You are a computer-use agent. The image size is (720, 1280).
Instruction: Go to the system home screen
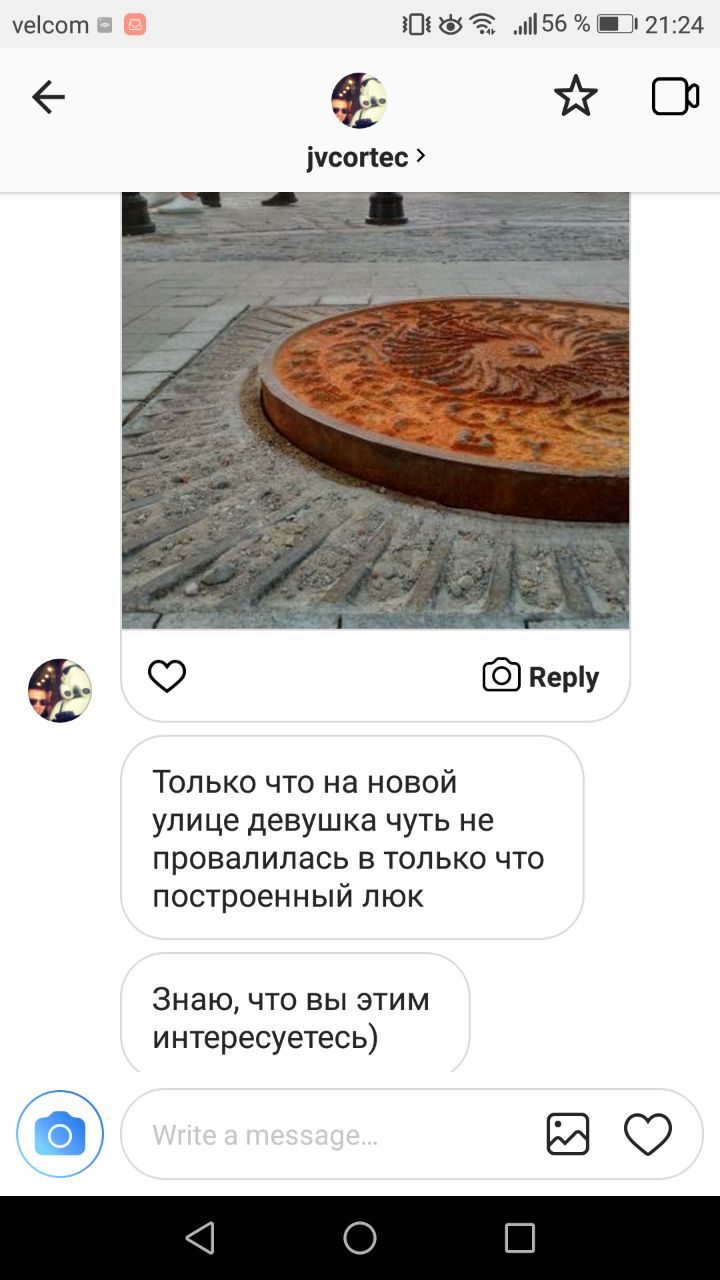click(360, 1238)
